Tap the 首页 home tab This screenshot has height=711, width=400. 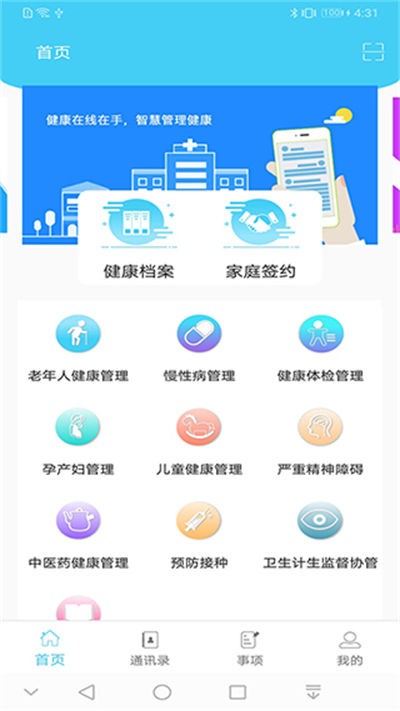coord(50,648)
